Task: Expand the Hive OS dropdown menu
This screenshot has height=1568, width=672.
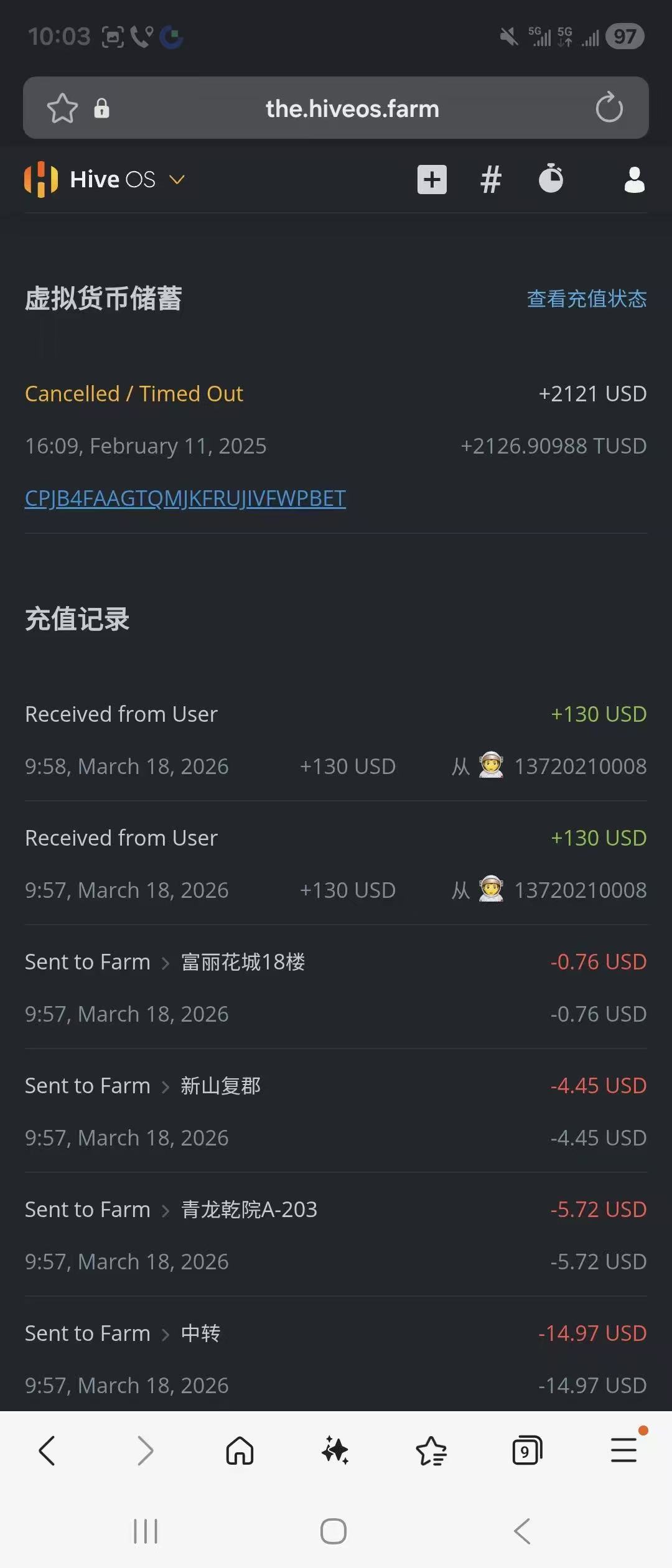Action: tap(177, 180)
